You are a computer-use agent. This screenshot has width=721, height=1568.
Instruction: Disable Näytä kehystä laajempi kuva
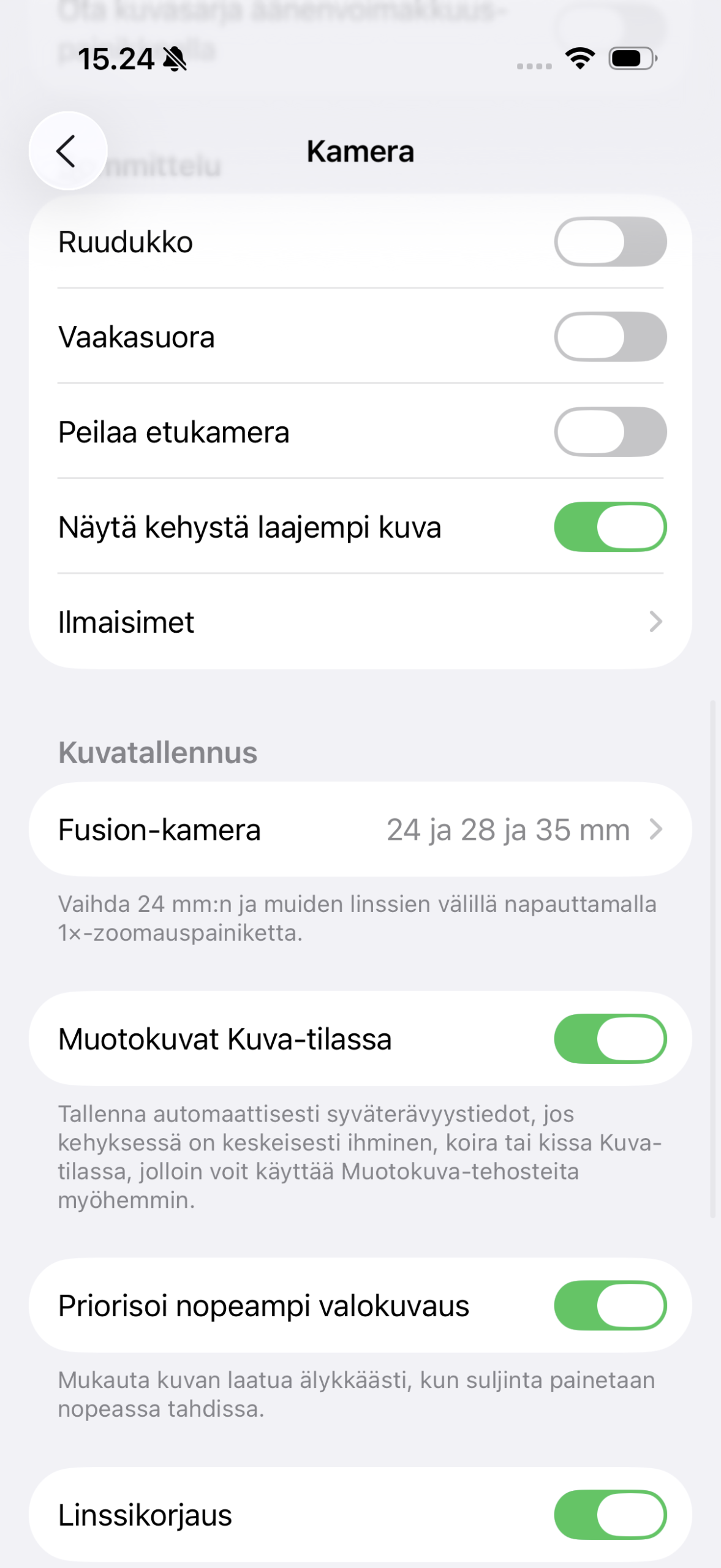(x=610, y=527)
